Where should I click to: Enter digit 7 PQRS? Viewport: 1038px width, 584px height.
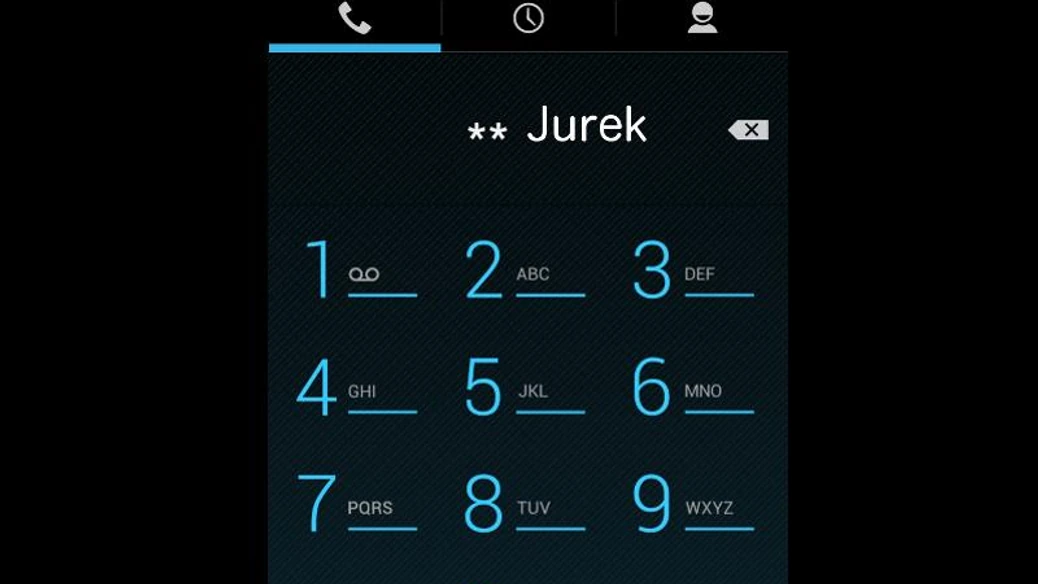(355, 503)
